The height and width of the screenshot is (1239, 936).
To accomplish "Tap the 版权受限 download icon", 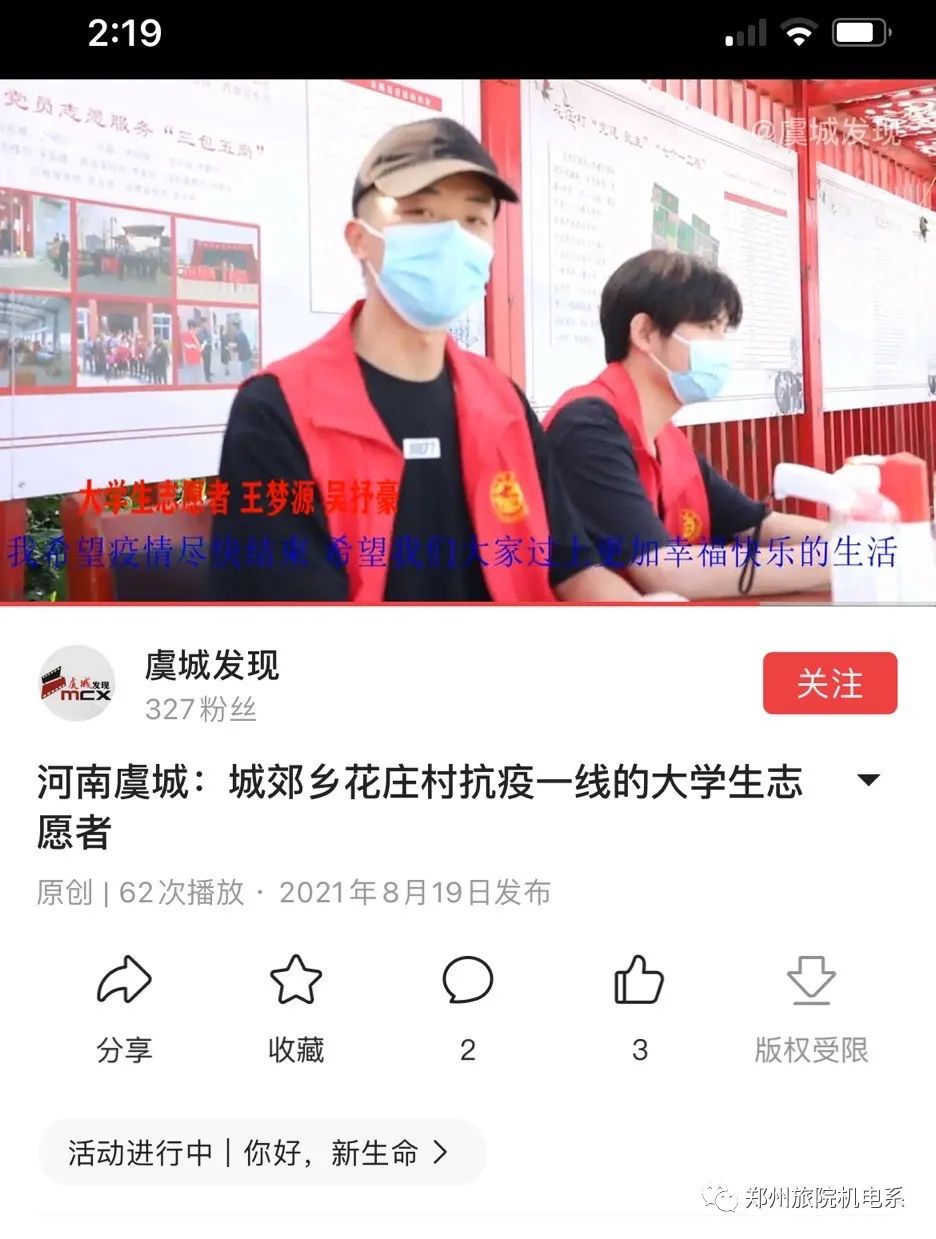I will coord(810,980).
